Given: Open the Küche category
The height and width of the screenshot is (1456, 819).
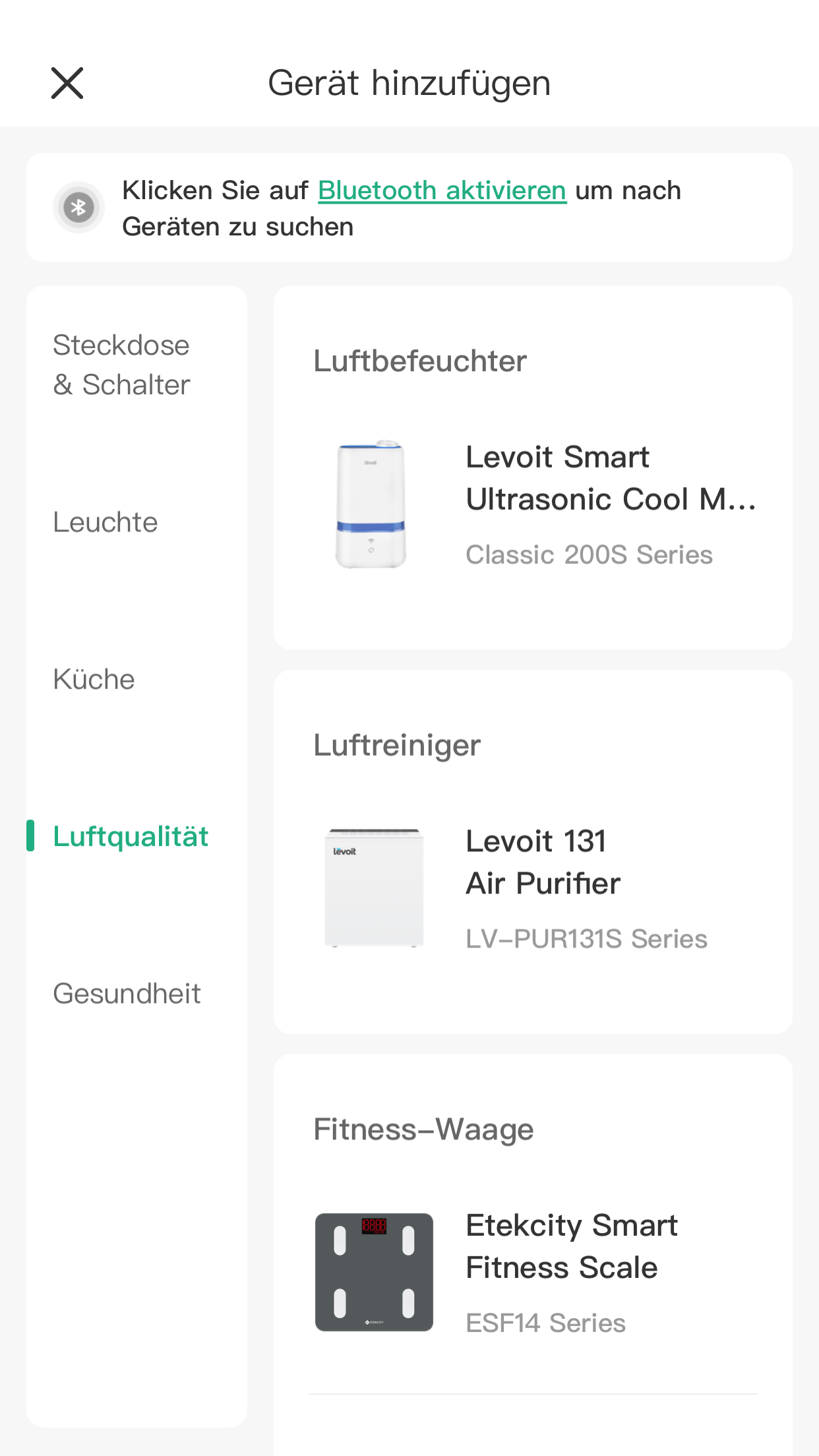Looking at the screenshot, I should [94, 679].
